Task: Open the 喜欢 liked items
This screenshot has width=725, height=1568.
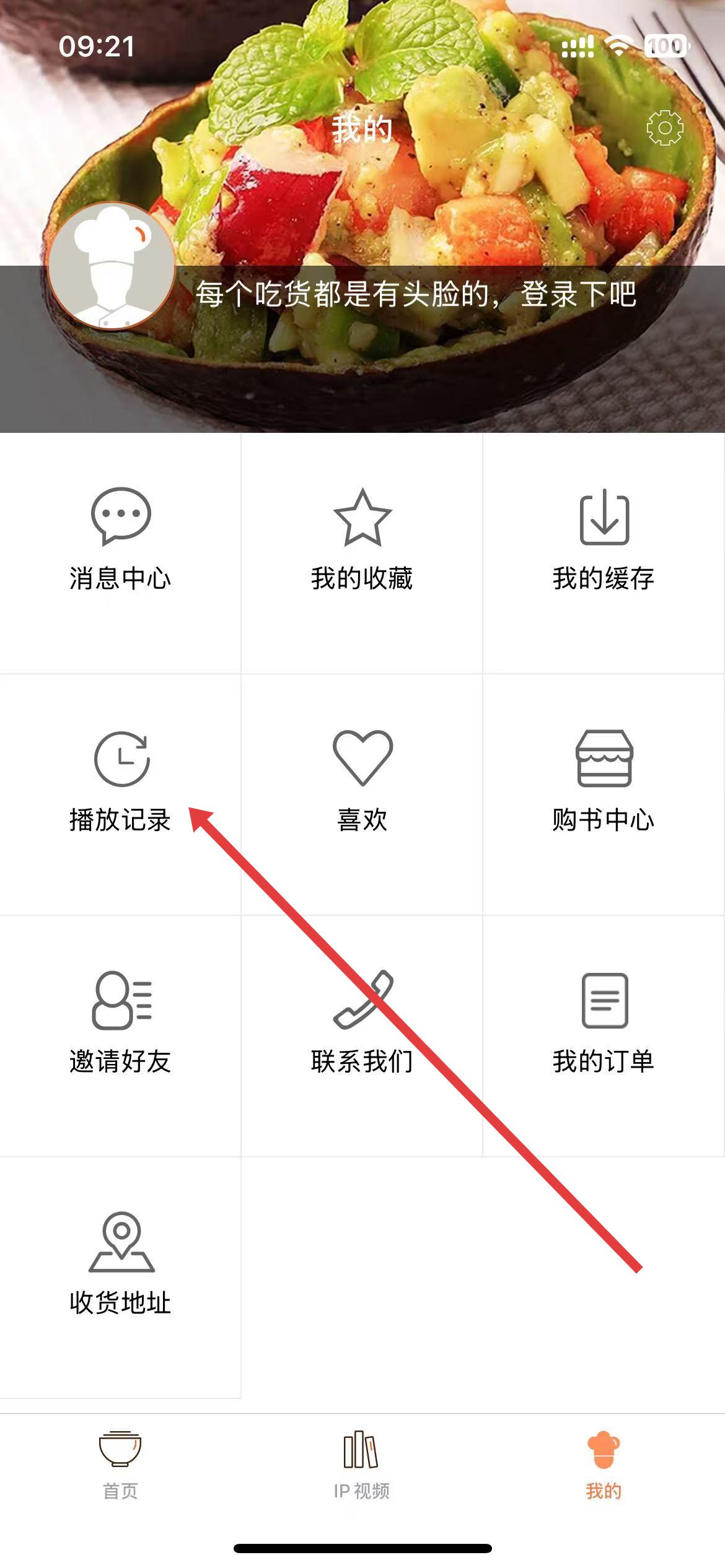Action: pos(362,782)
